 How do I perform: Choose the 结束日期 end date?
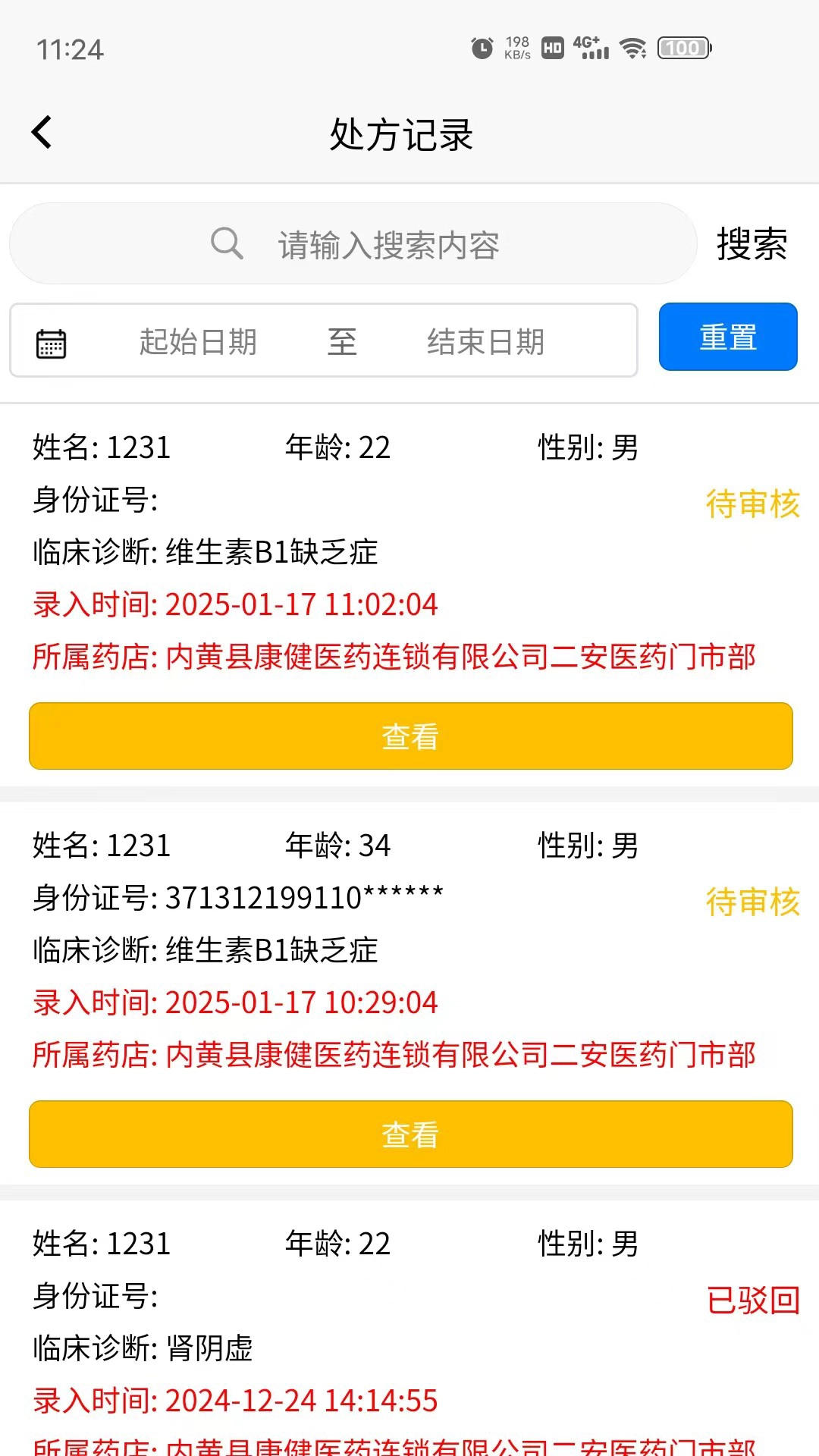click(x=485, y=341)
